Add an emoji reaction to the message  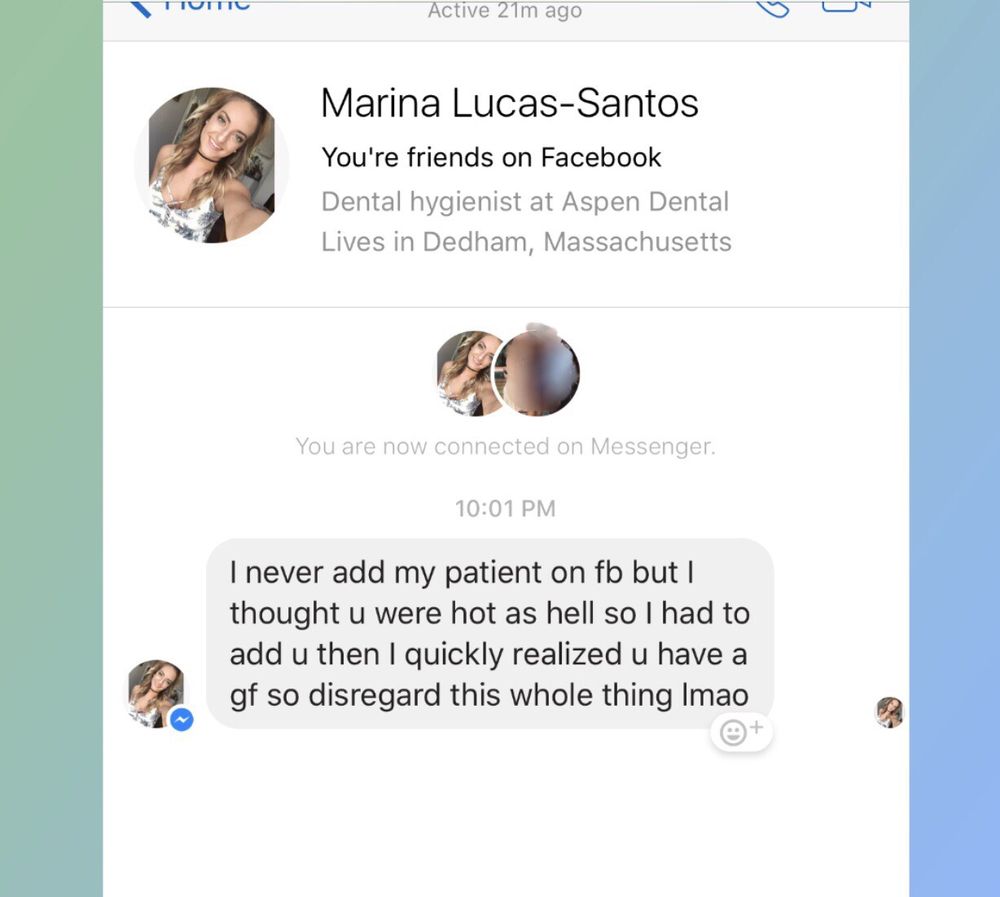(x=741, y=732)
